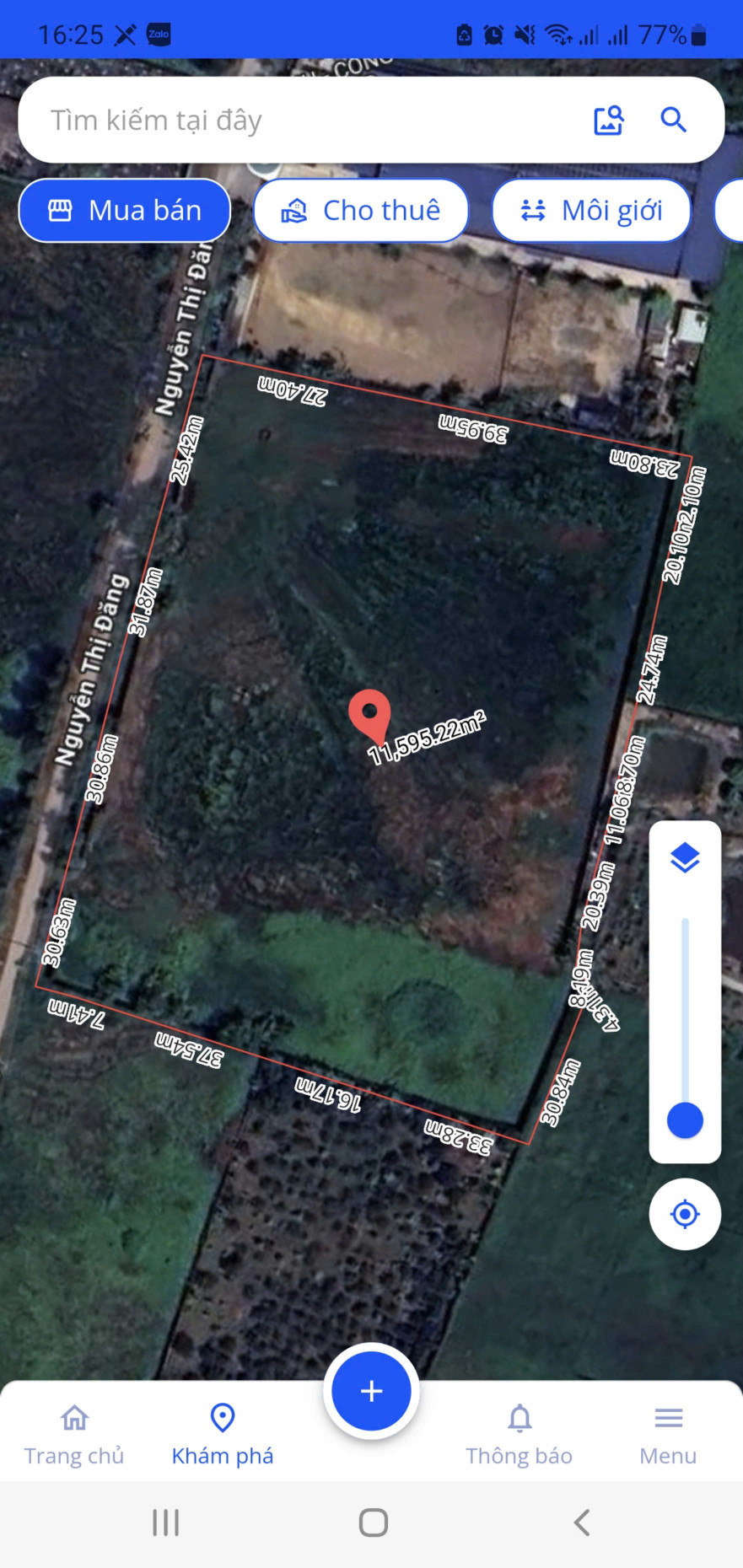The height and width of the screenshot is (1568, 743).
Task: Create a new post with plus button
Action: click(371, 1391)
